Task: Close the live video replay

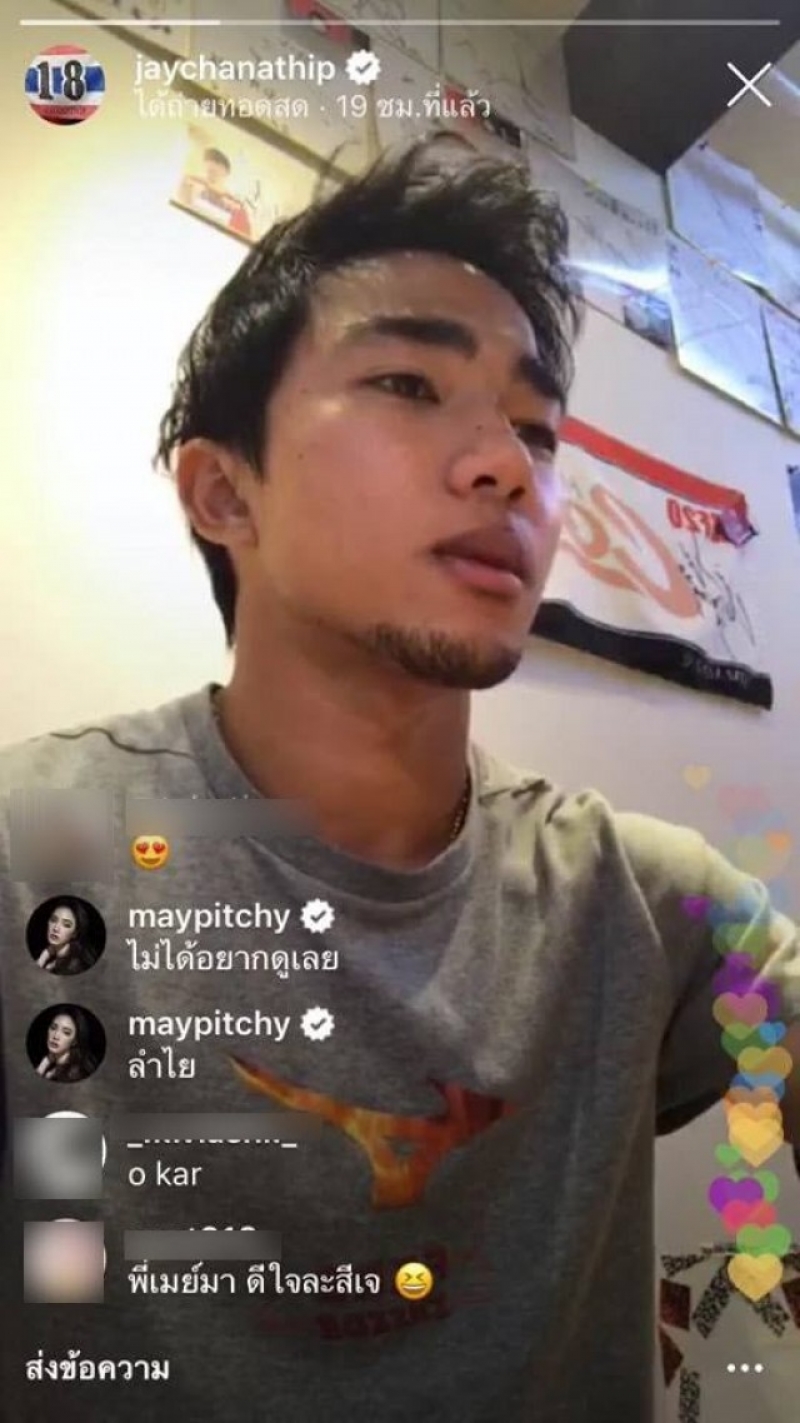Action: 749,84
